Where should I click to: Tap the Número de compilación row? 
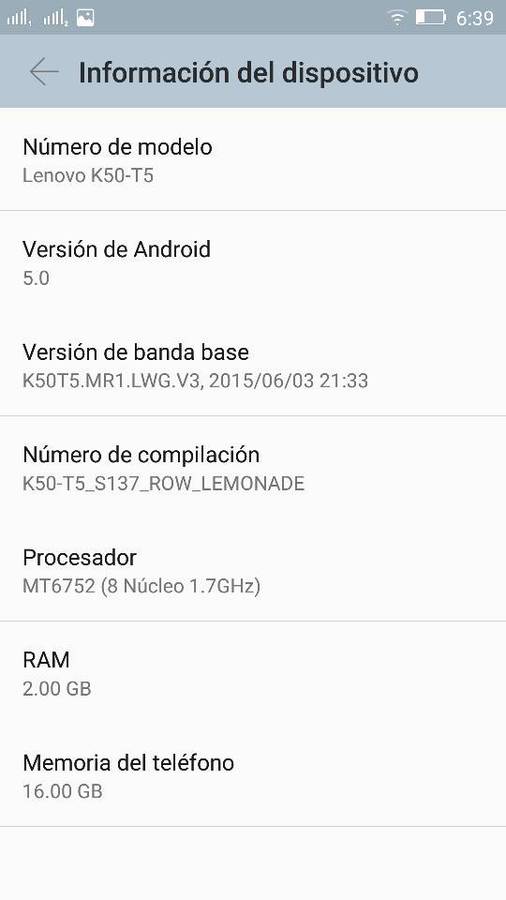pos(253,468)
